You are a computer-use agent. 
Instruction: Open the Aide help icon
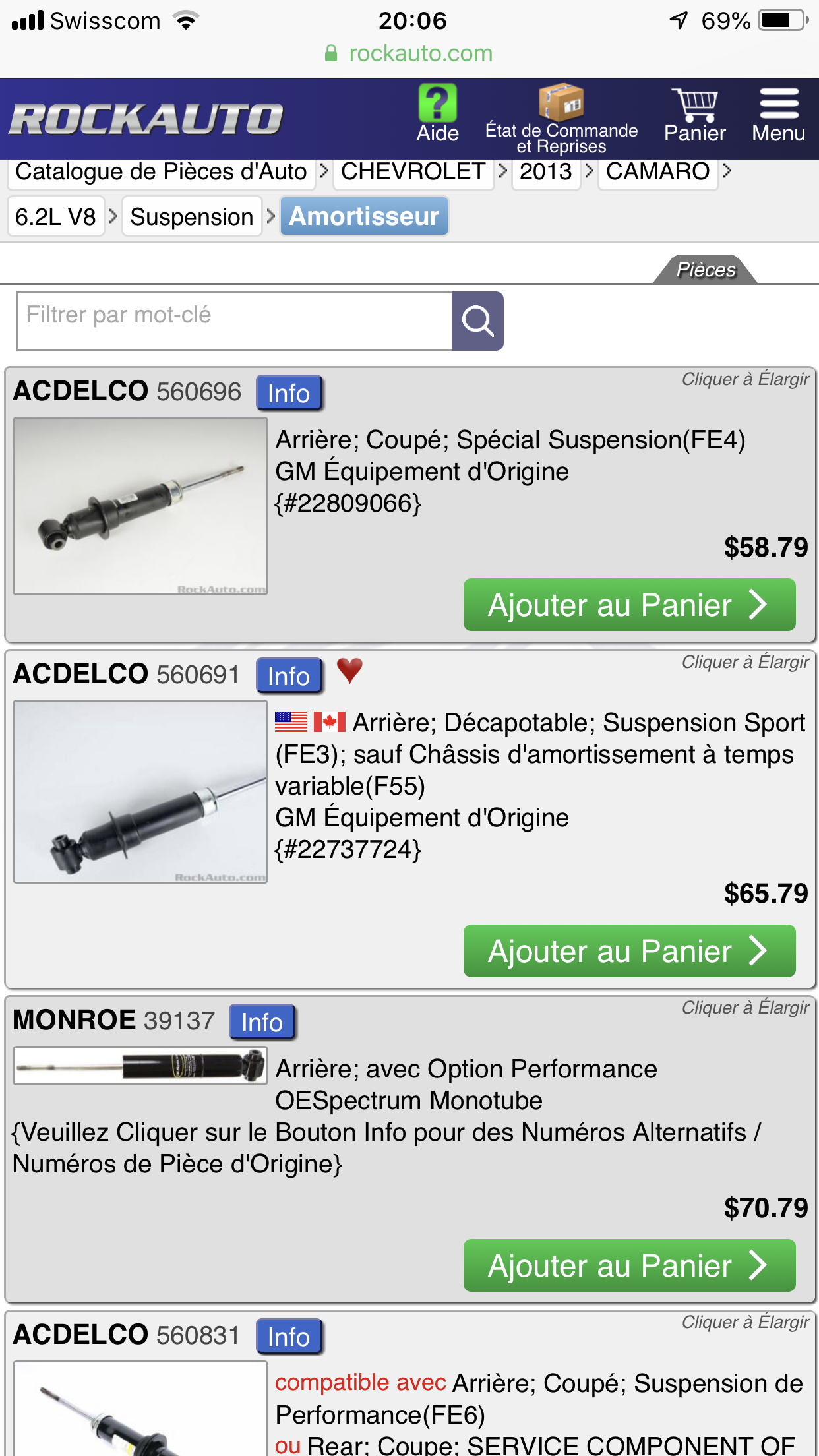coord(437,114)
